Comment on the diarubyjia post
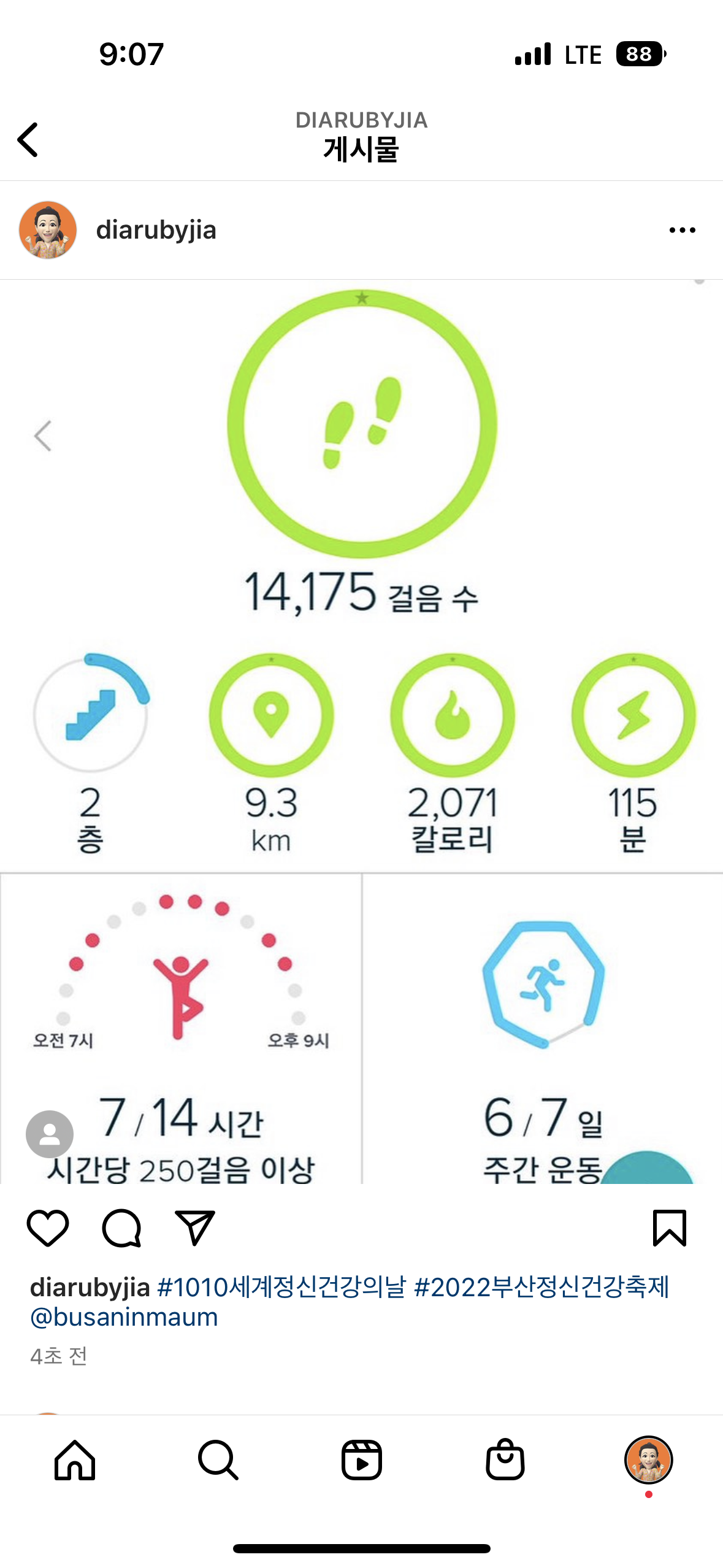 pos(121,1228)
